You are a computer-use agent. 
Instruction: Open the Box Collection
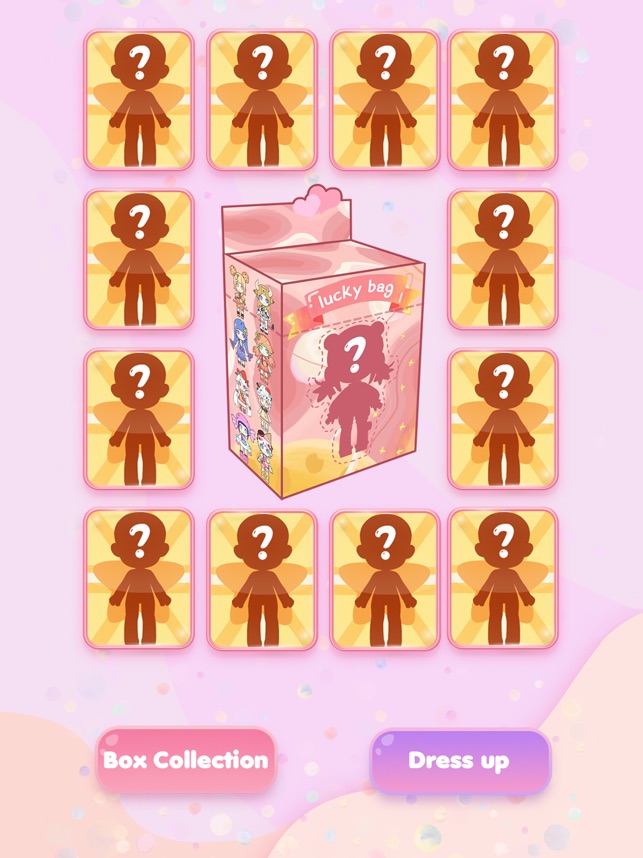click(186, 760)
